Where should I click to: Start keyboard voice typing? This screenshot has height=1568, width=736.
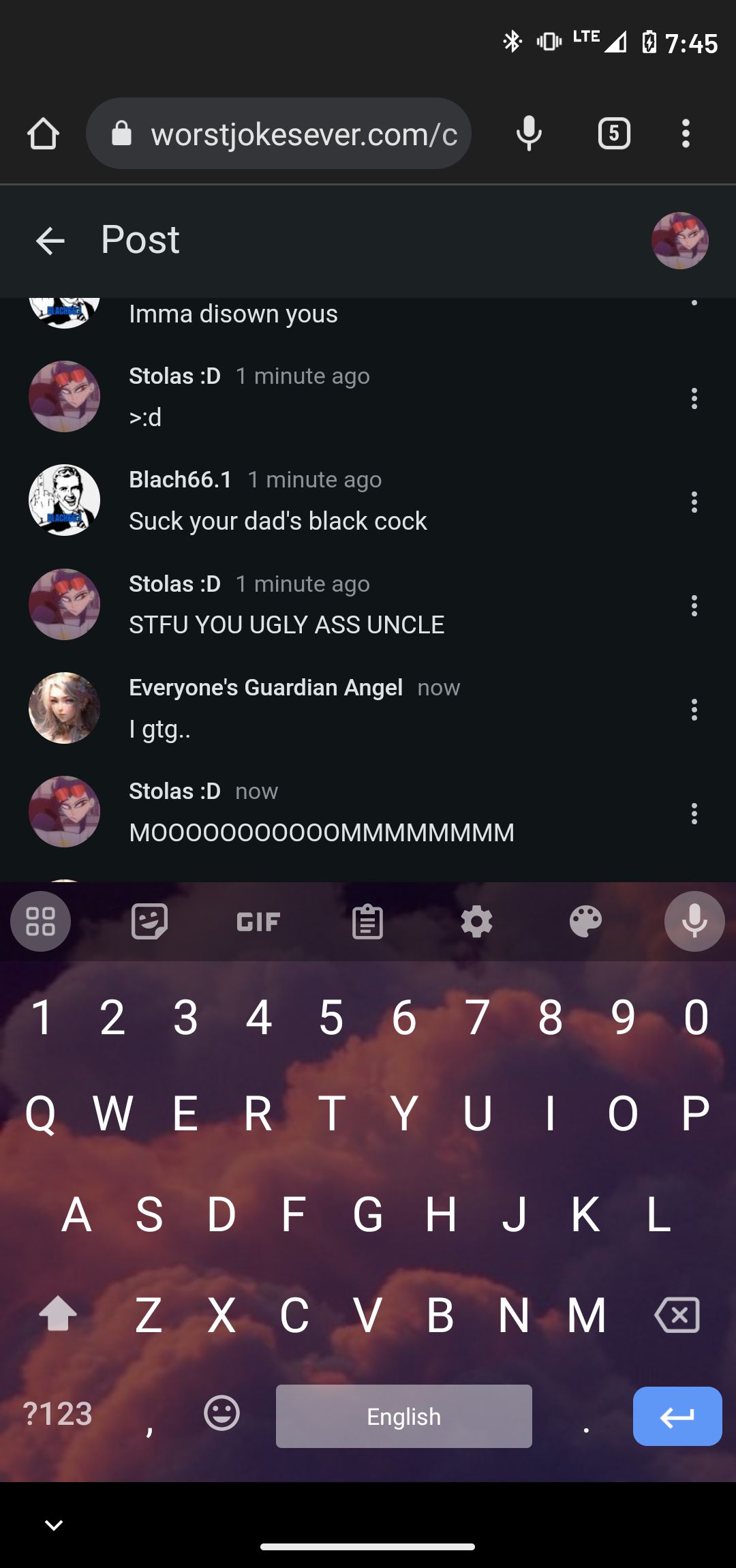pos(694,922)
